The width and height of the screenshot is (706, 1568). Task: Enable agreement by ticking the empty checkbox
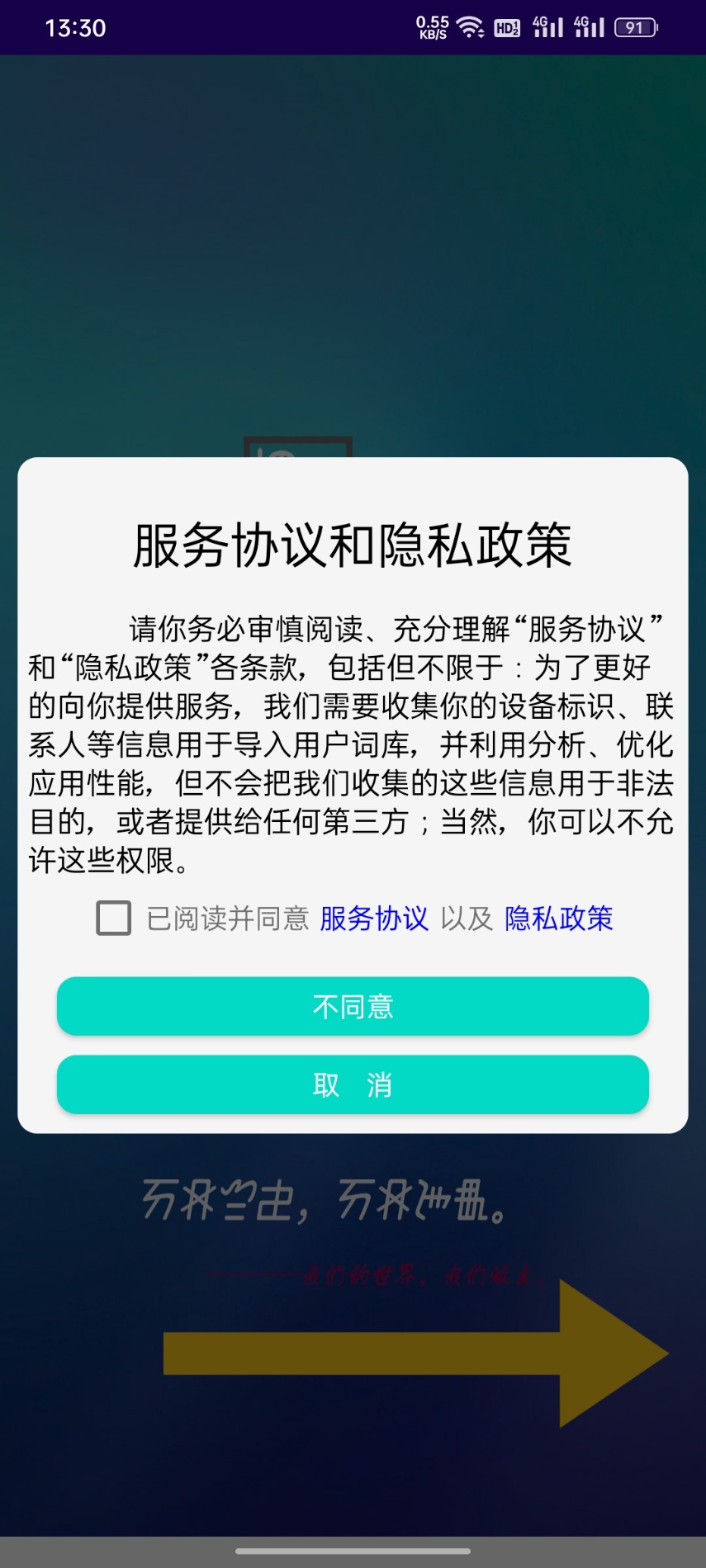(113, 917)
